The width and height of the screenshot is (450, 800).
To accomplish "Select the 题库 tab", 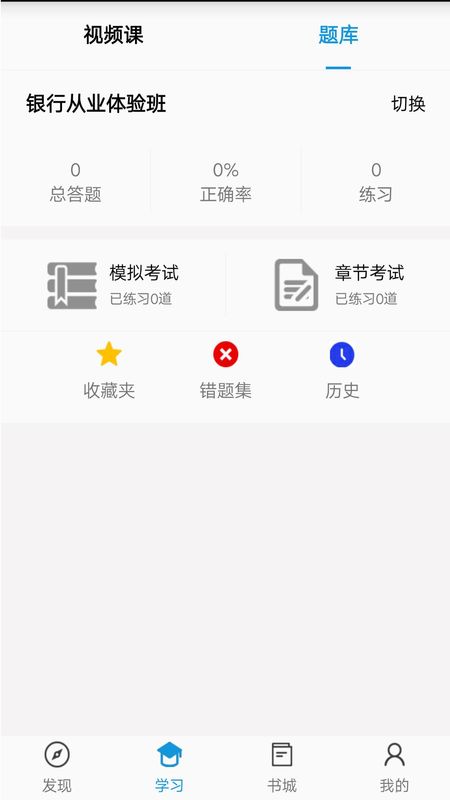I will (338, 35).
